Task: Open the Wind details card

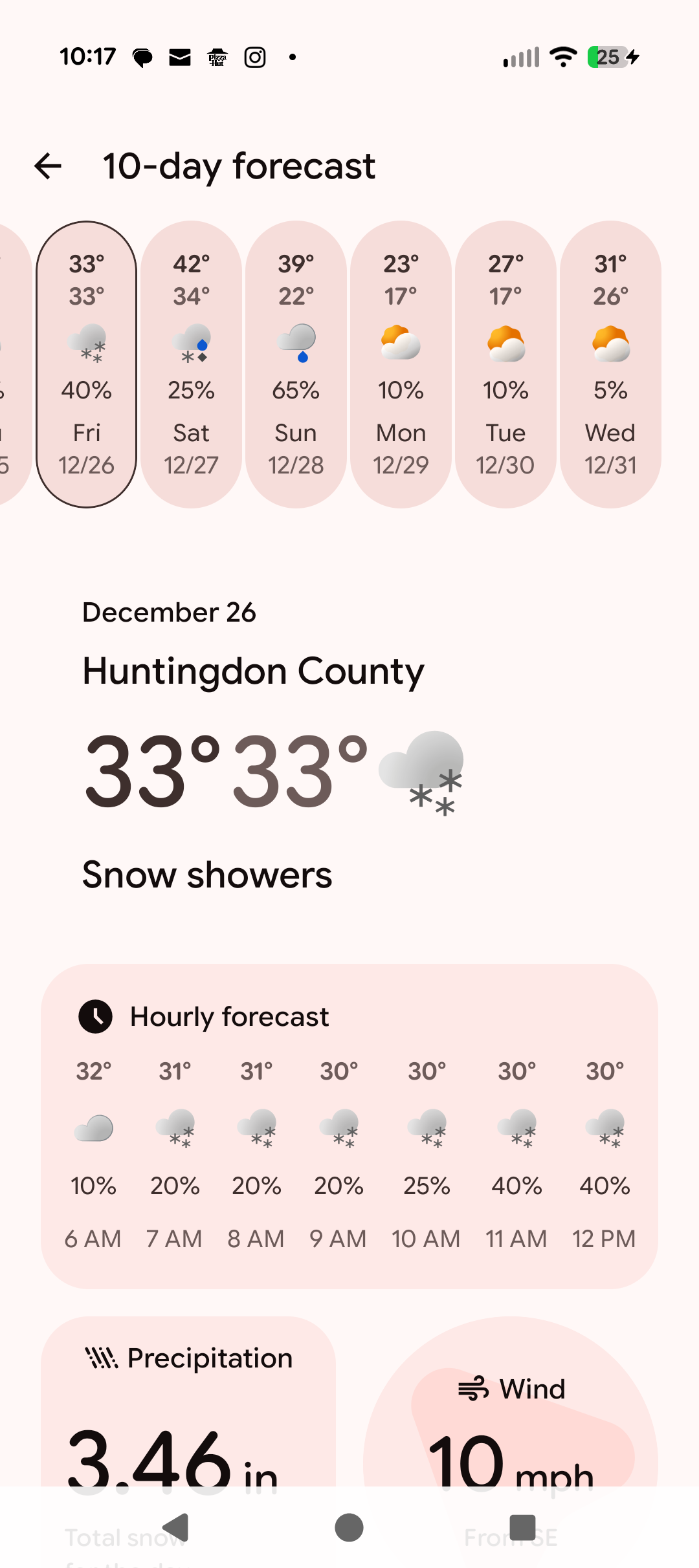Action: point(511,1410)
